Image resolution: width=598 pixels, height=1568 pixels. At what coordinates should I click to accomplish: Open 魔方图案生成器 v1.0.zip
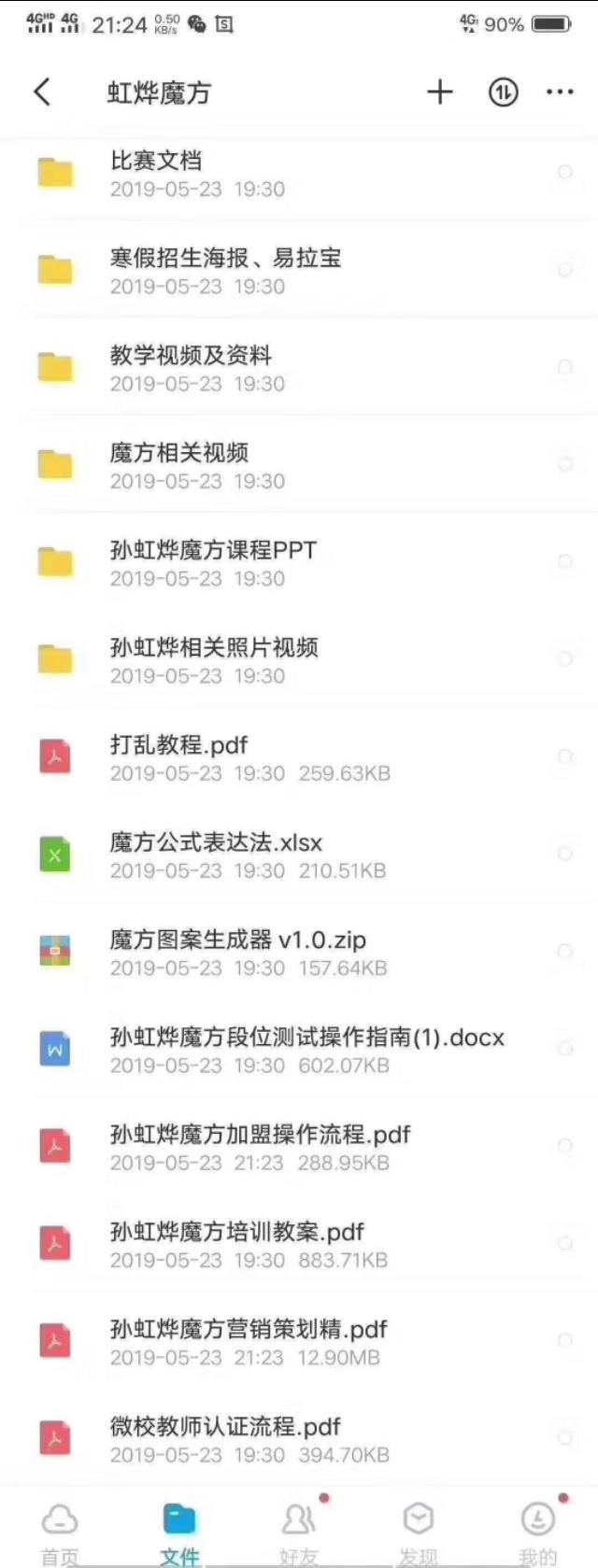click(x=280, y=953)
